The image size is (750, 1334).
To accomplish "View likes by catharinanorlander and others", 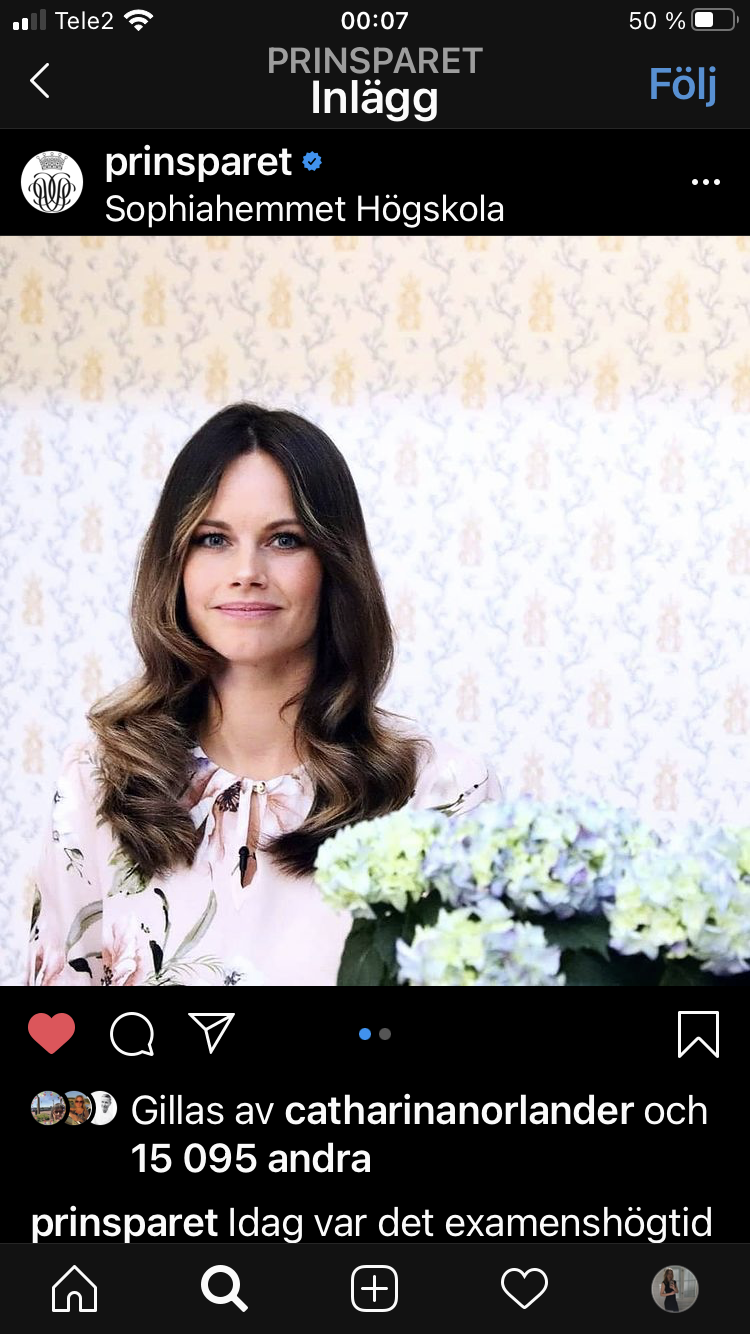I will click(x=420, y=1134).
